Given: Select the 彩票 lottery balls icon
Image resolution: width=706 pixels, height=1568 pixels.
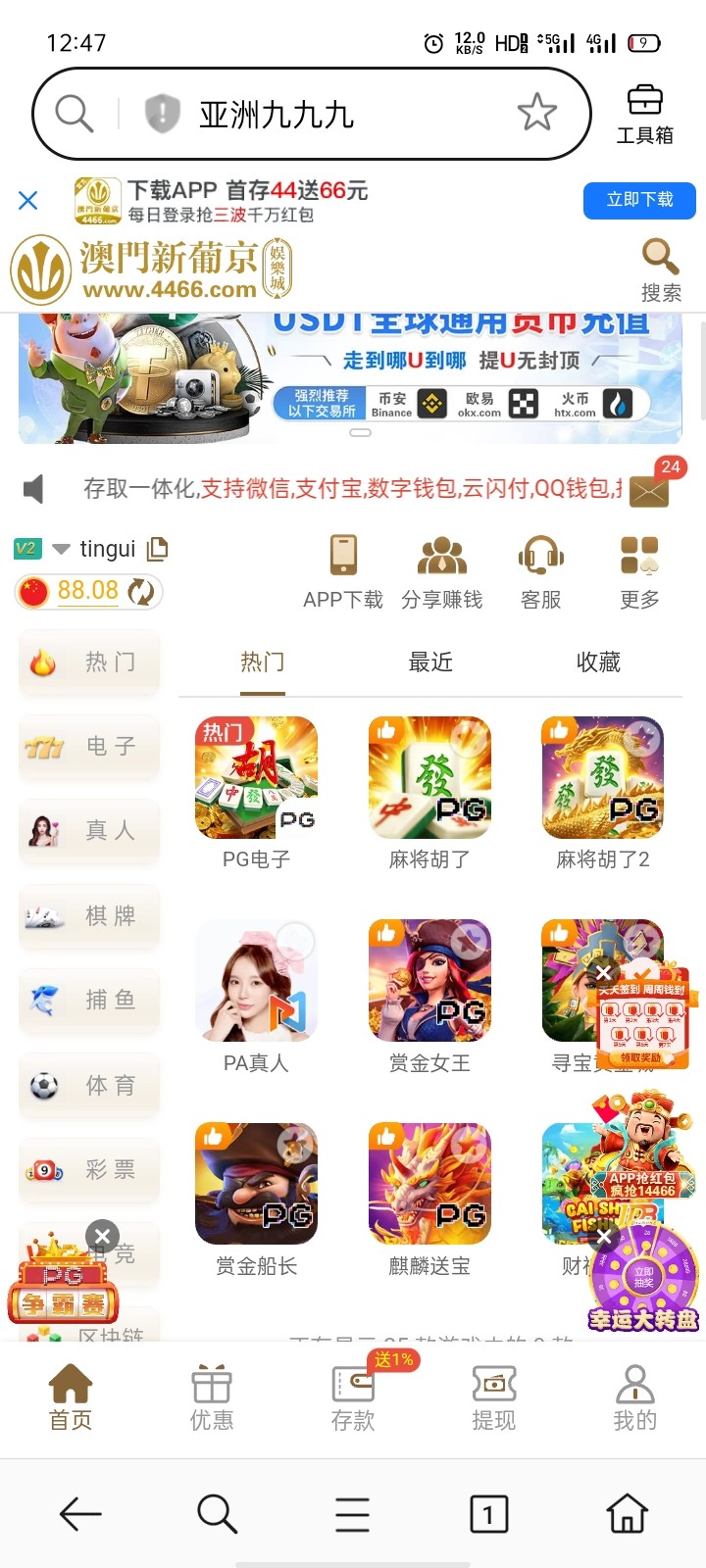Looking at the screenshot, I should click(88, 1169).
